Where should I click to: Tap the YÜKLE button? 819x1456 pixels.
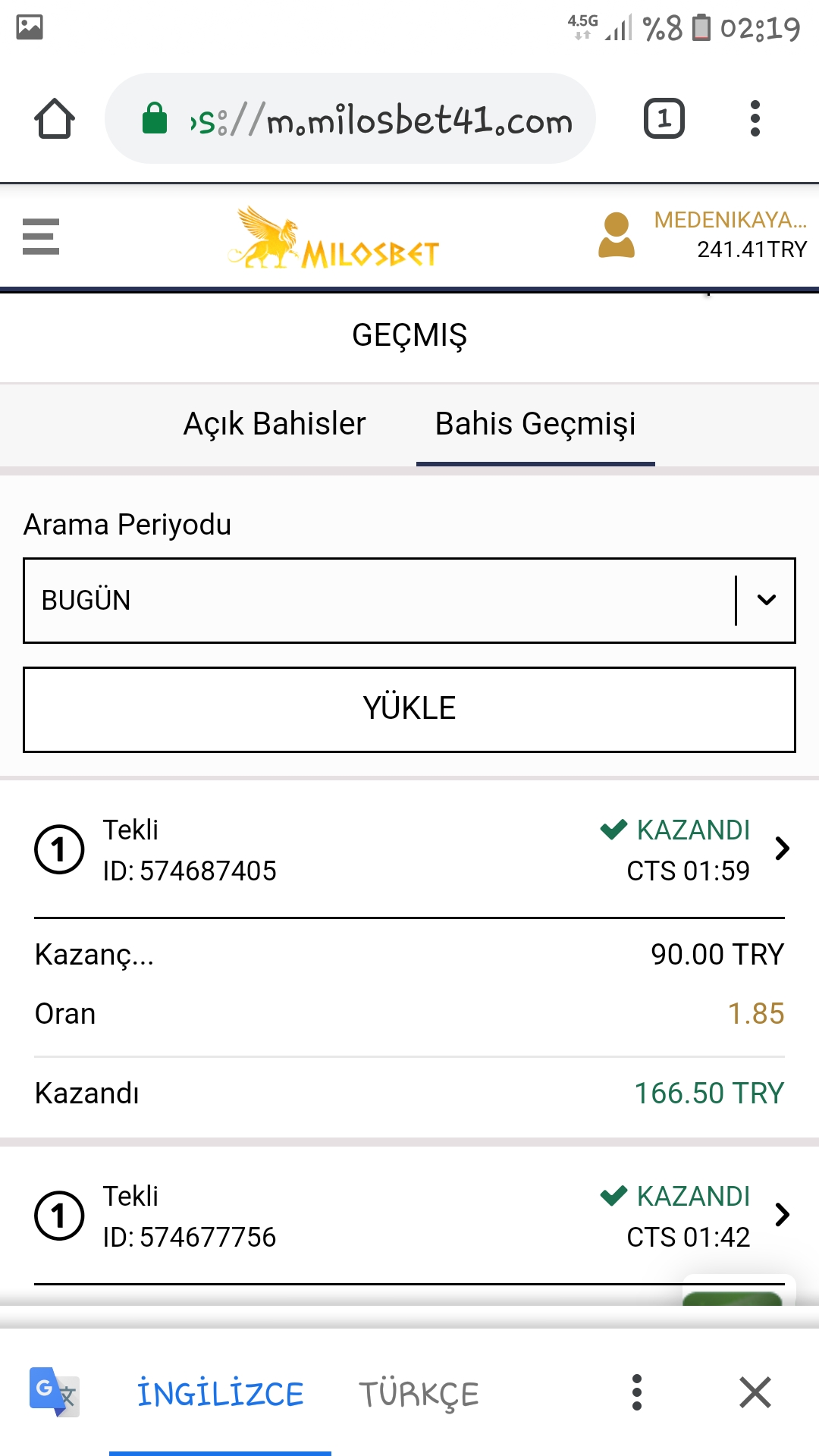[x=409, y=709]
